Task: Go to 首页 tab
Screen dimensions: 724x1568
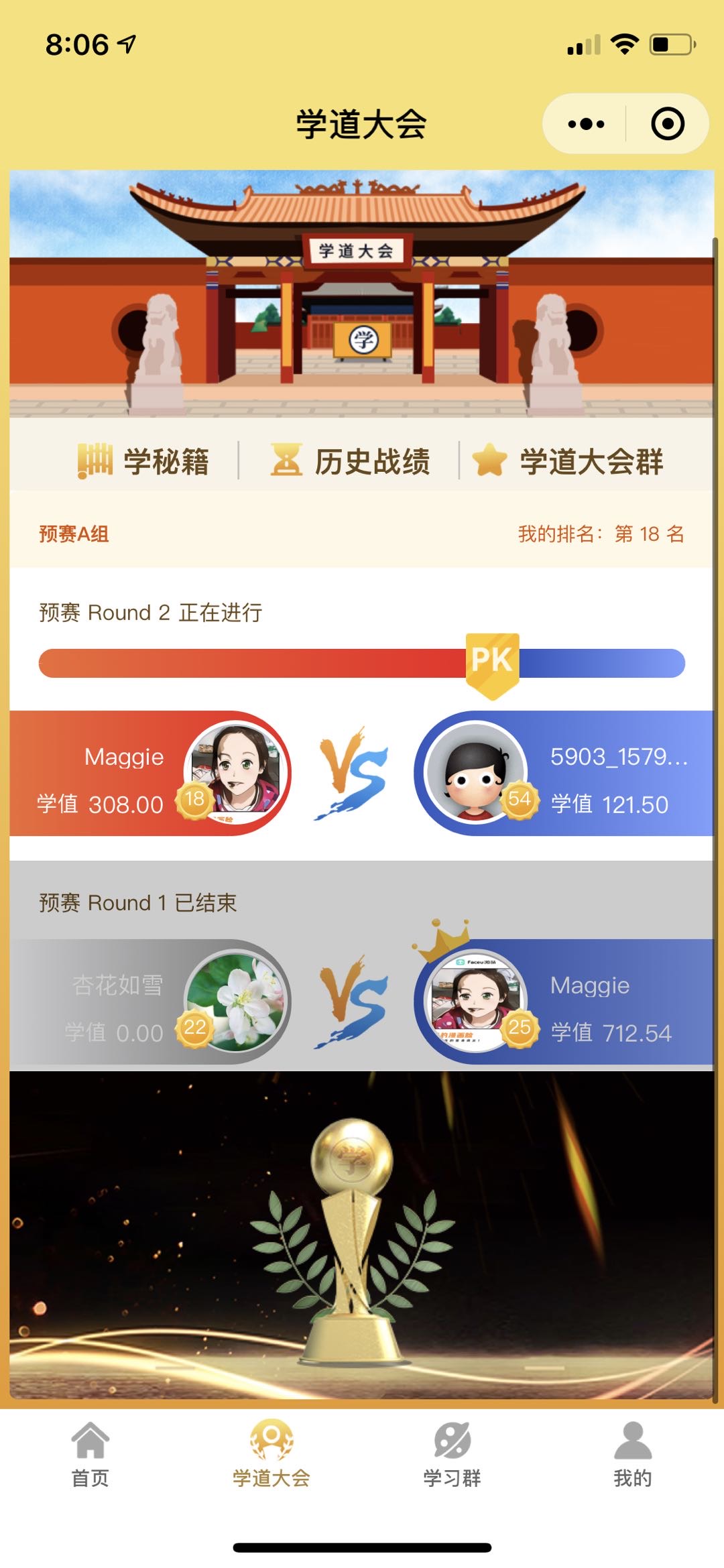Action: (x=90, y=1453)
